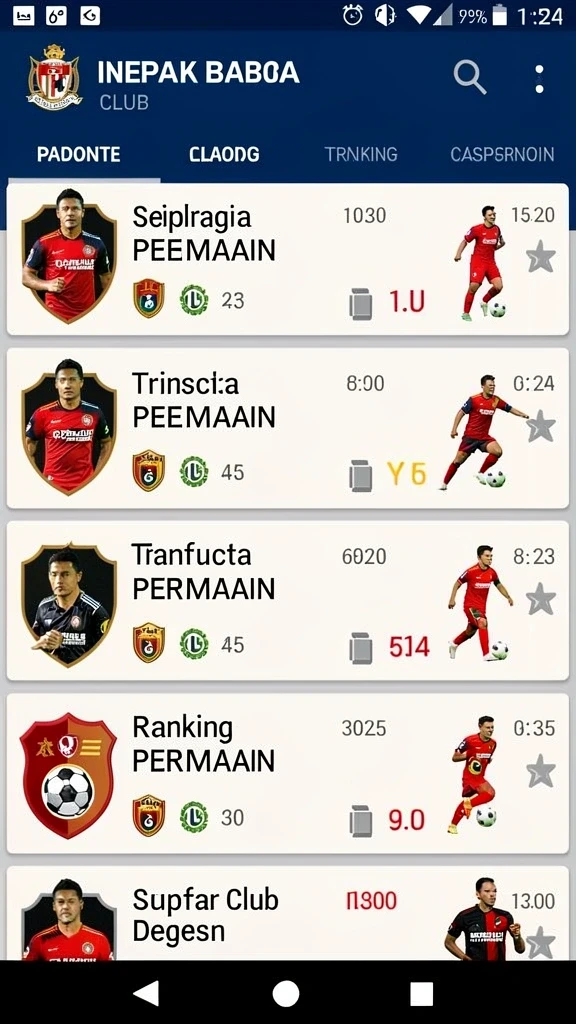
Task: Star the Seiplragia PEEMAAIN entry
Action: click(541, 256)
